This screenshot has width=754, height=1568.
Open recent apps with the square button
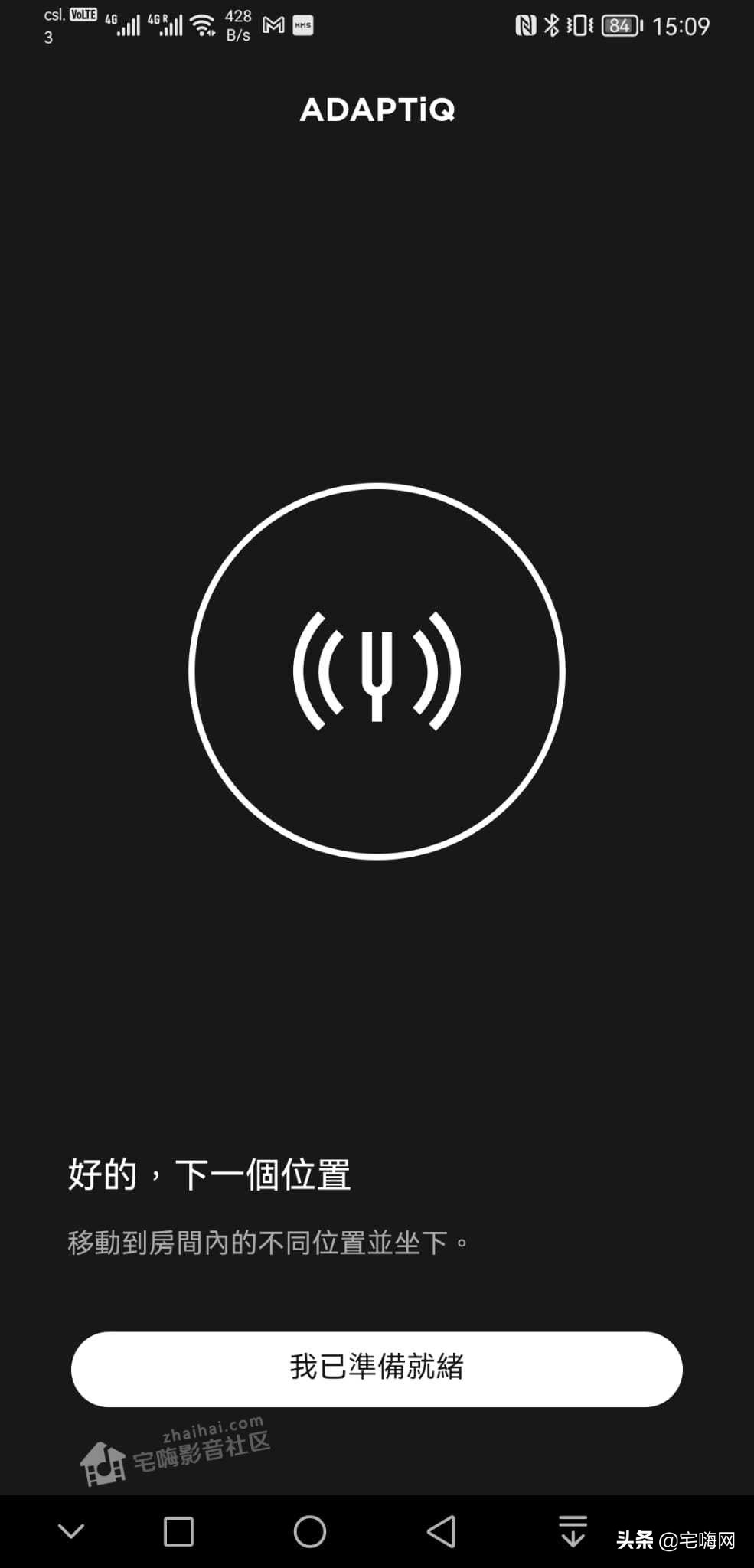[x=178, y=1531]
